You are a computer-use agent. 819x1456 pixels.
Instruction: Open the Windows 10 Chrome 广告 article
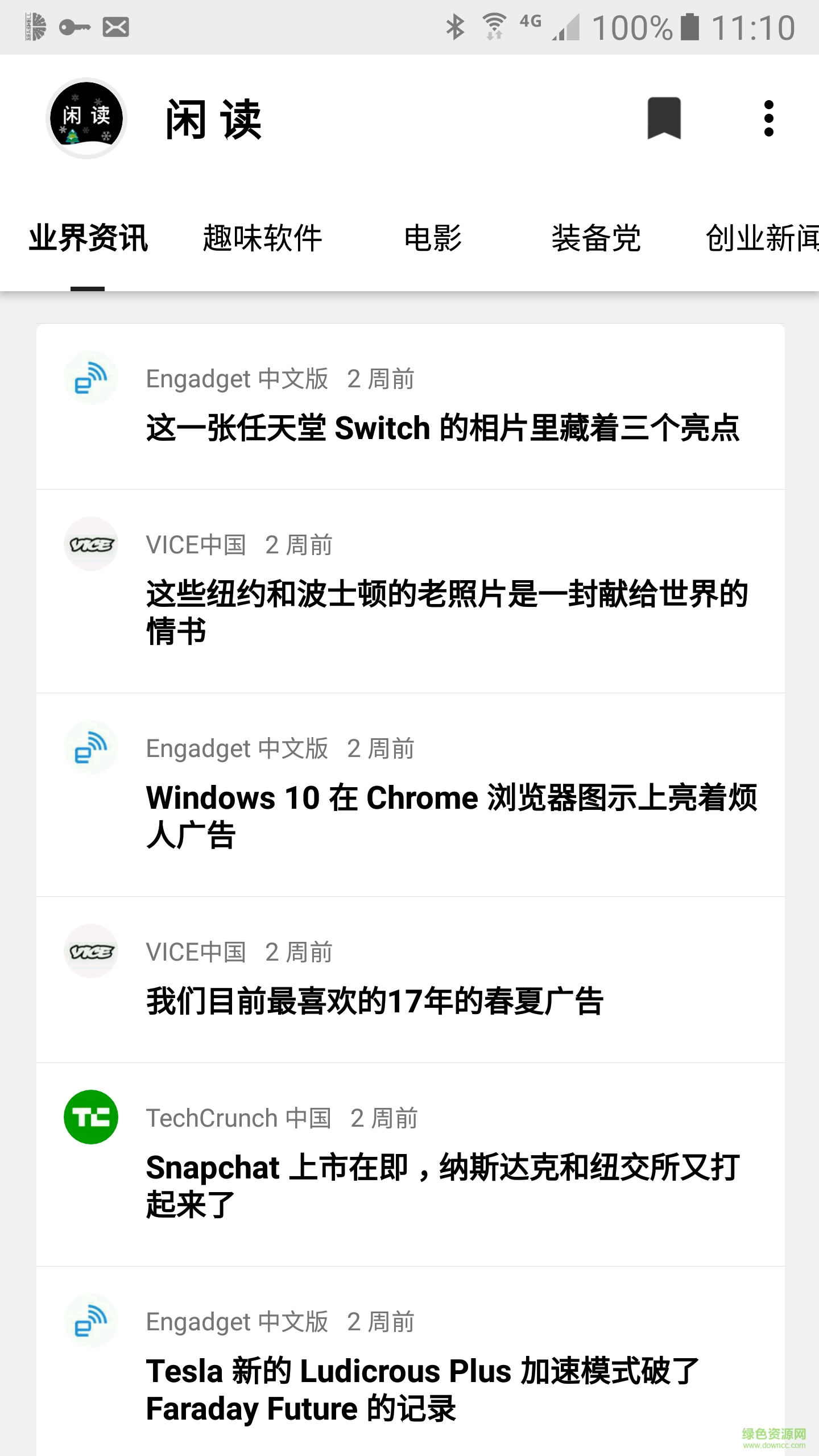pos(452,816)
